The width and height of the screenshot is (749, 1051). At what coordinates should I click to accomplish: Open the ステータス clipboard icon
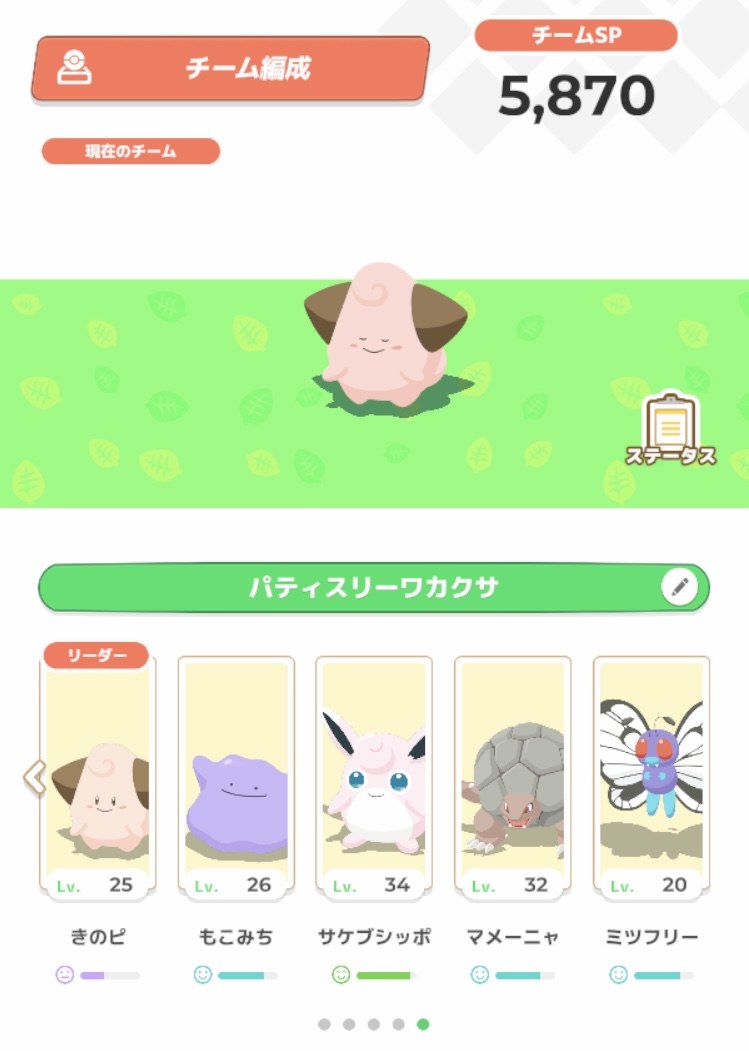click(670, 425)
